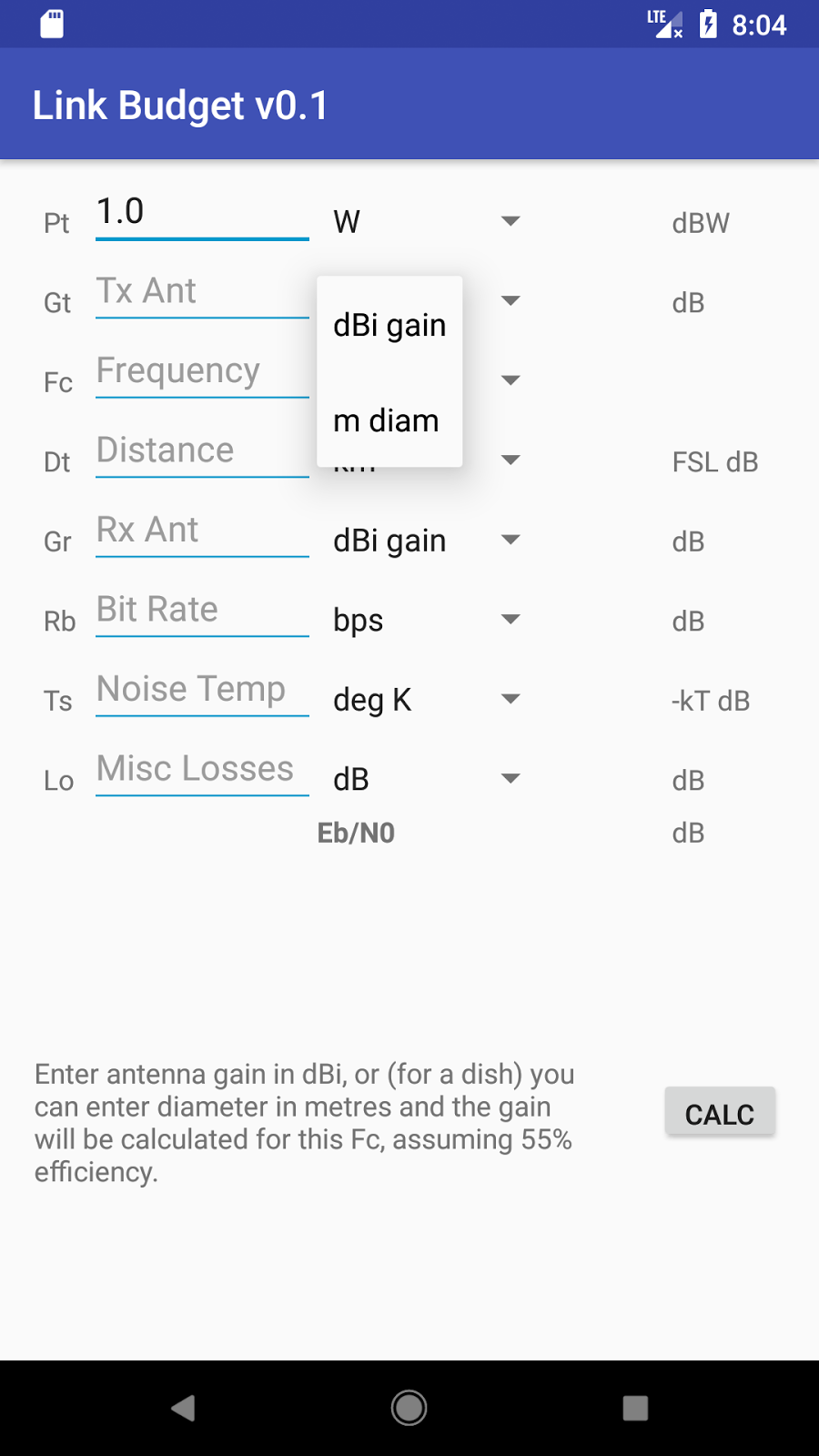
Task: Tap the SD card status bar icon
Action: coord(52,25)
